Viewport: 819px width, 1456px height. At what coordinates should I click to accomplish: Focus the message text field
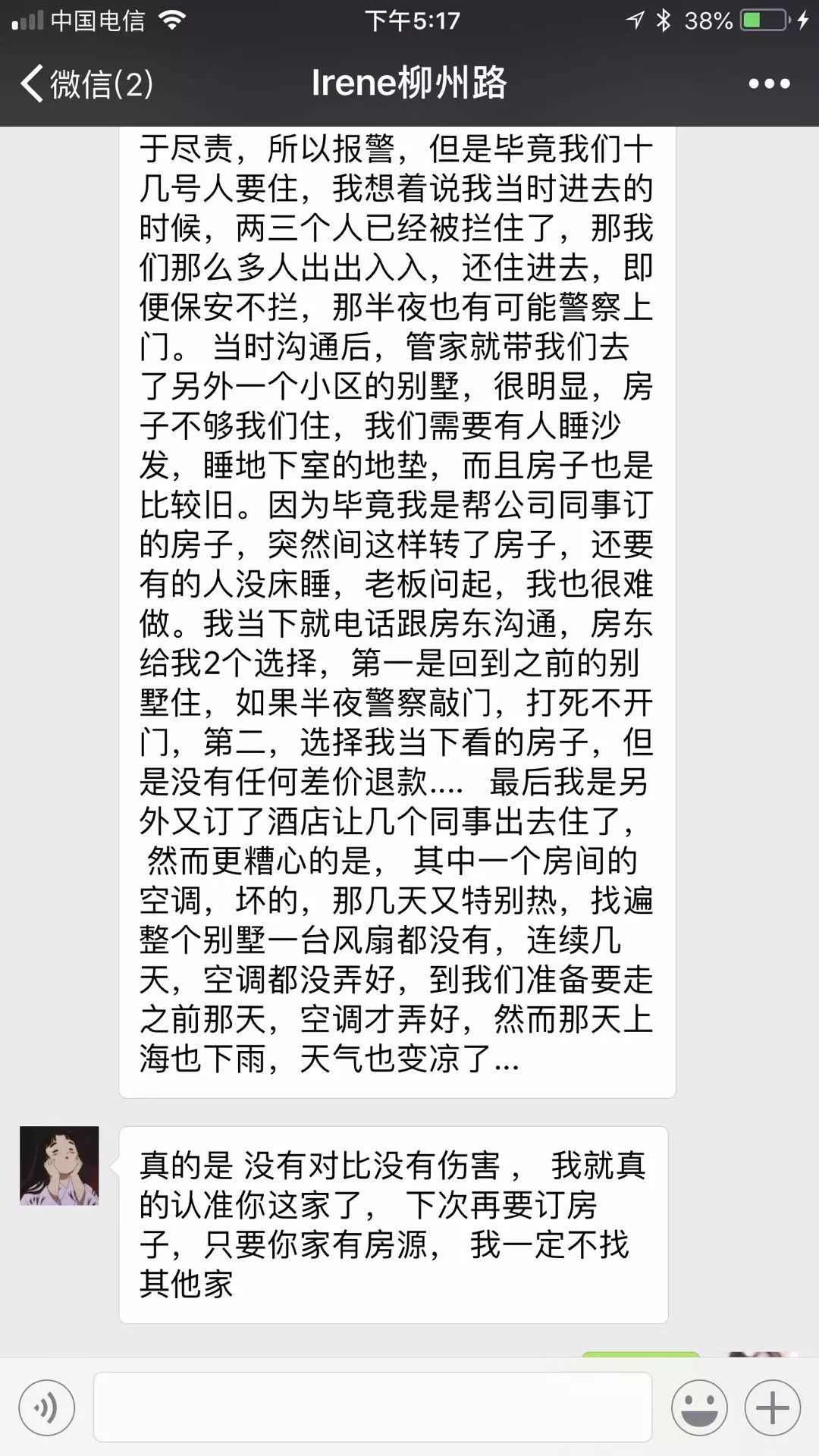click(372, 1407)
